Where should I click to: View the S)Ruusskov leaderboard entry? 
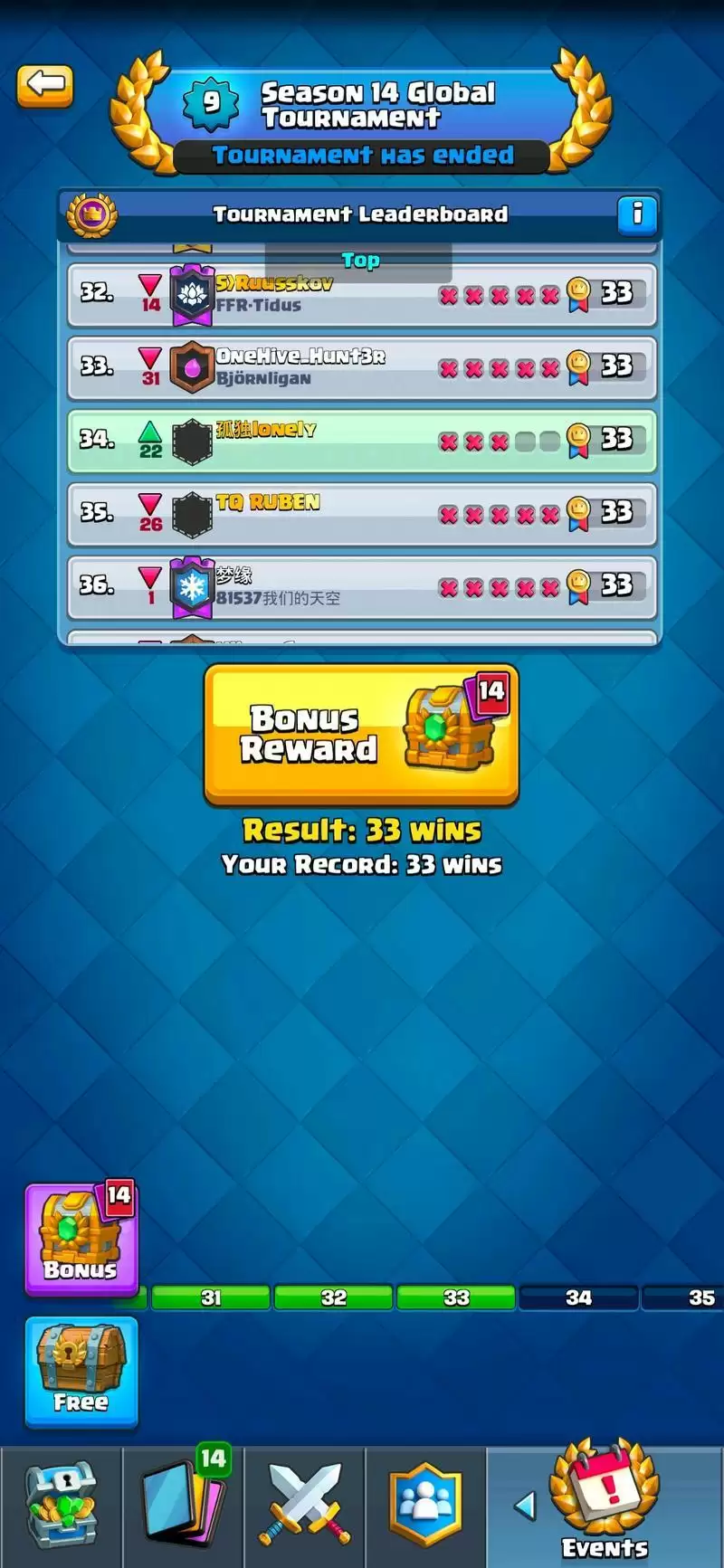click(x=362, y=295)
